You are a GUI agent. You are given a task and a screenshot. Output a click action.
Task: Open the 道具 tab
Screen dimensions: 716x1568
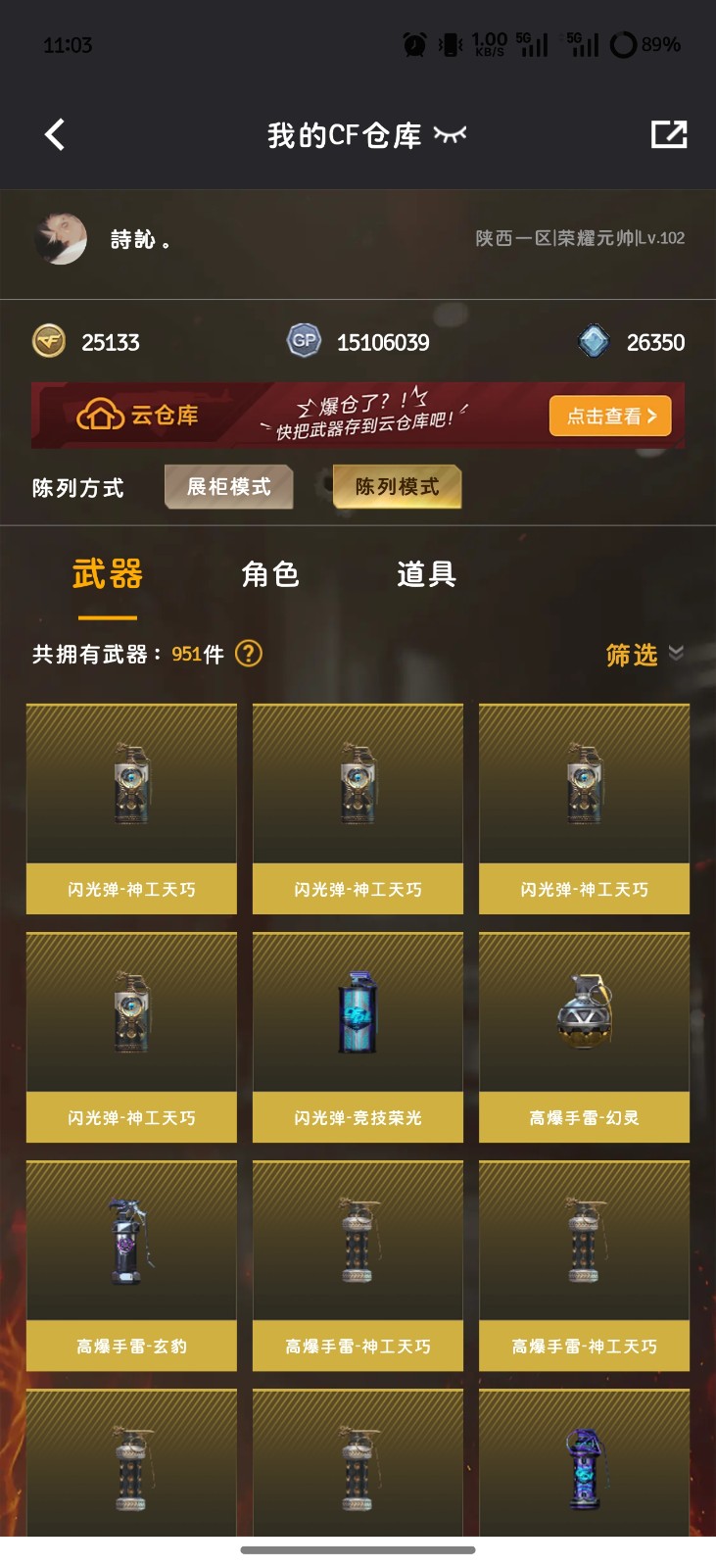(426, 574)
